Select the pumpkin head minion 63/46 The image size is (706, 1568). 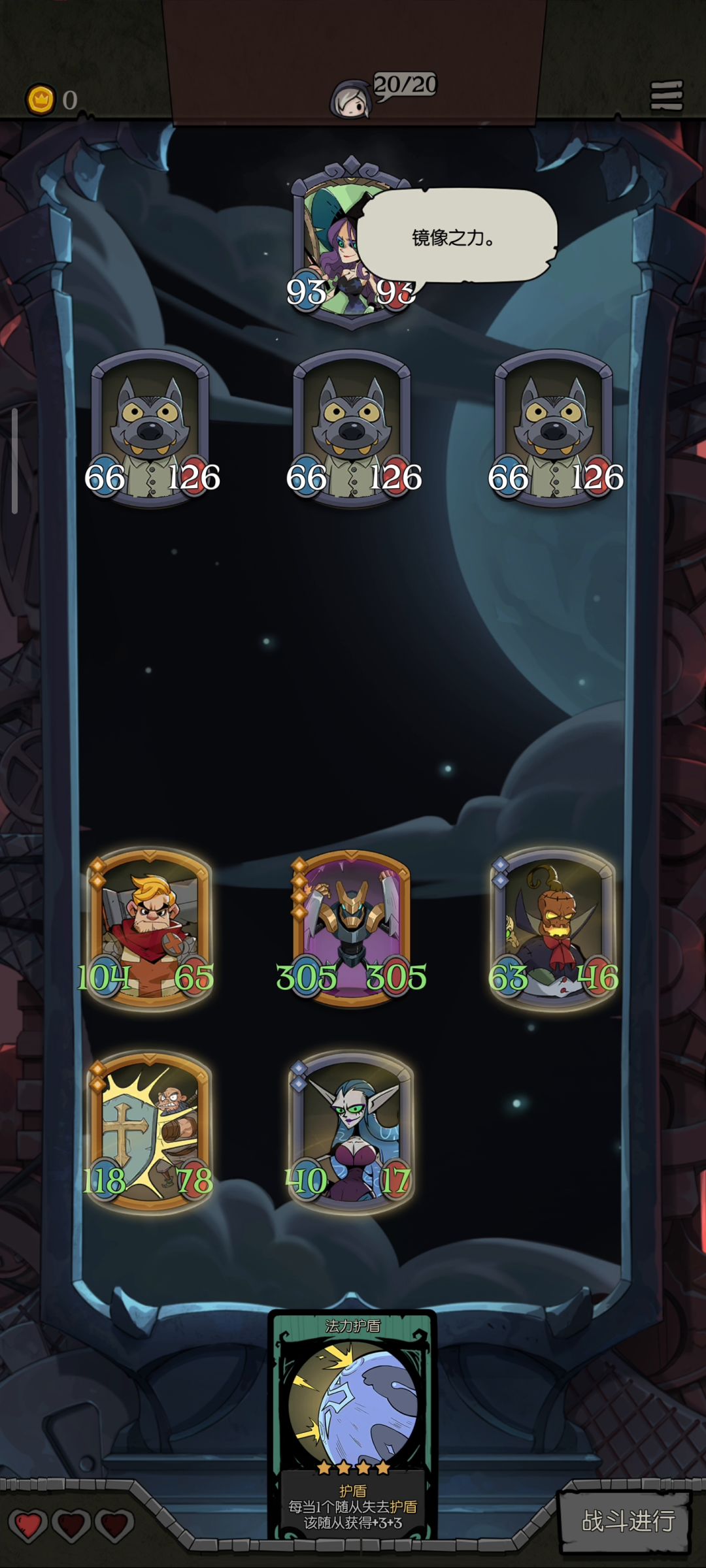pyautogui.click(x=553, y=928)
